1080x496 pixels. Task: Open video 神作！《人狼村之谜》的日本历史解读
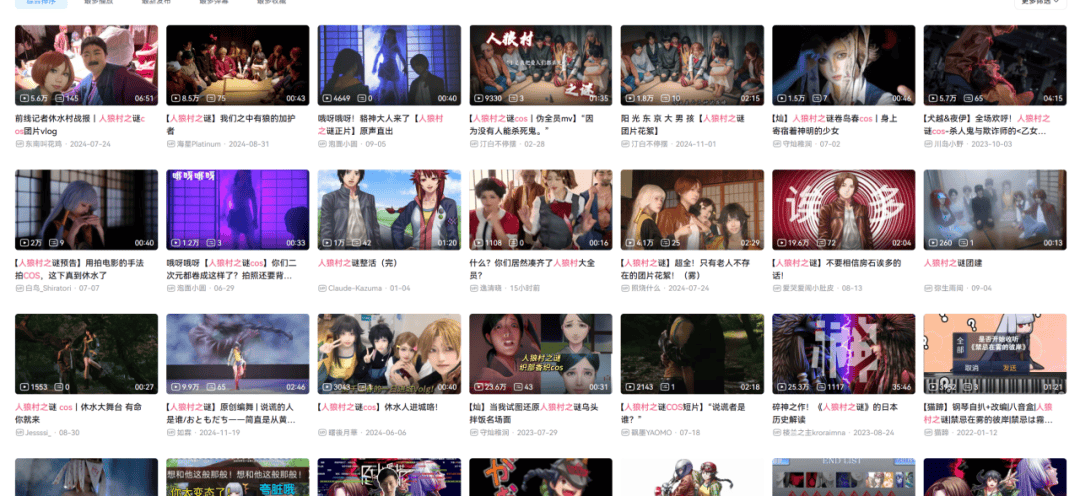click(x=843, y=353)
